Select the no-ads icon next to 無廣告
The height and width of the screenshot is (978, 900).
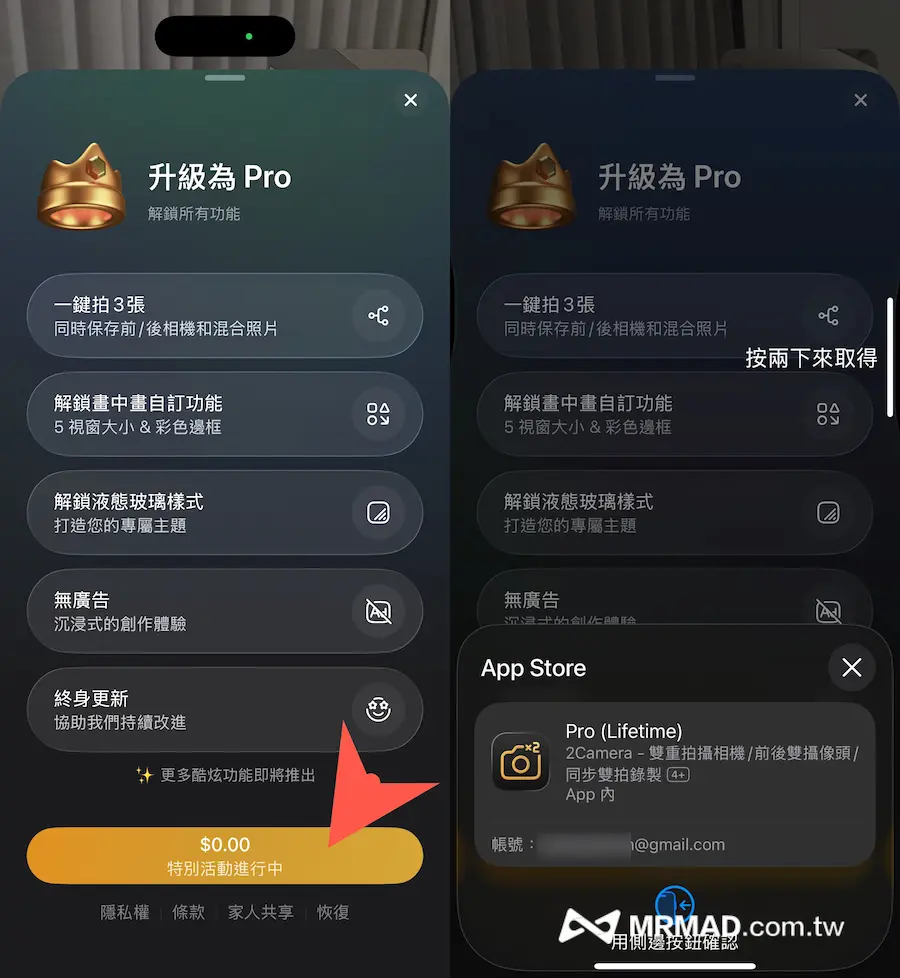pos(379,611)
